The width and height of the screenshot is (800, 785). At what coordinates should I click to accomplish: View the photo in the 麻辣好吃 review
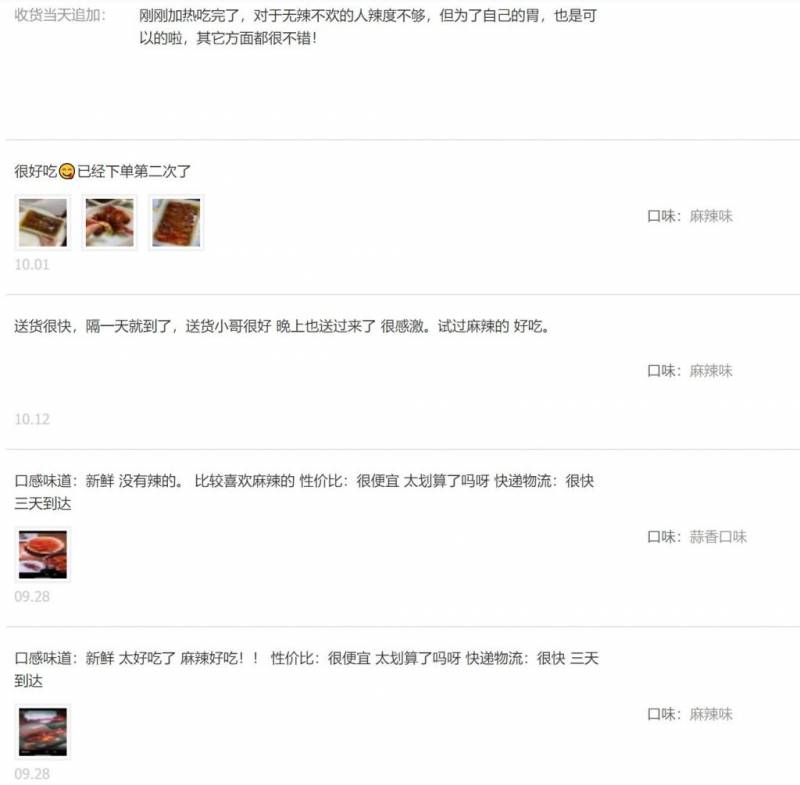click(x=43, y=732)
